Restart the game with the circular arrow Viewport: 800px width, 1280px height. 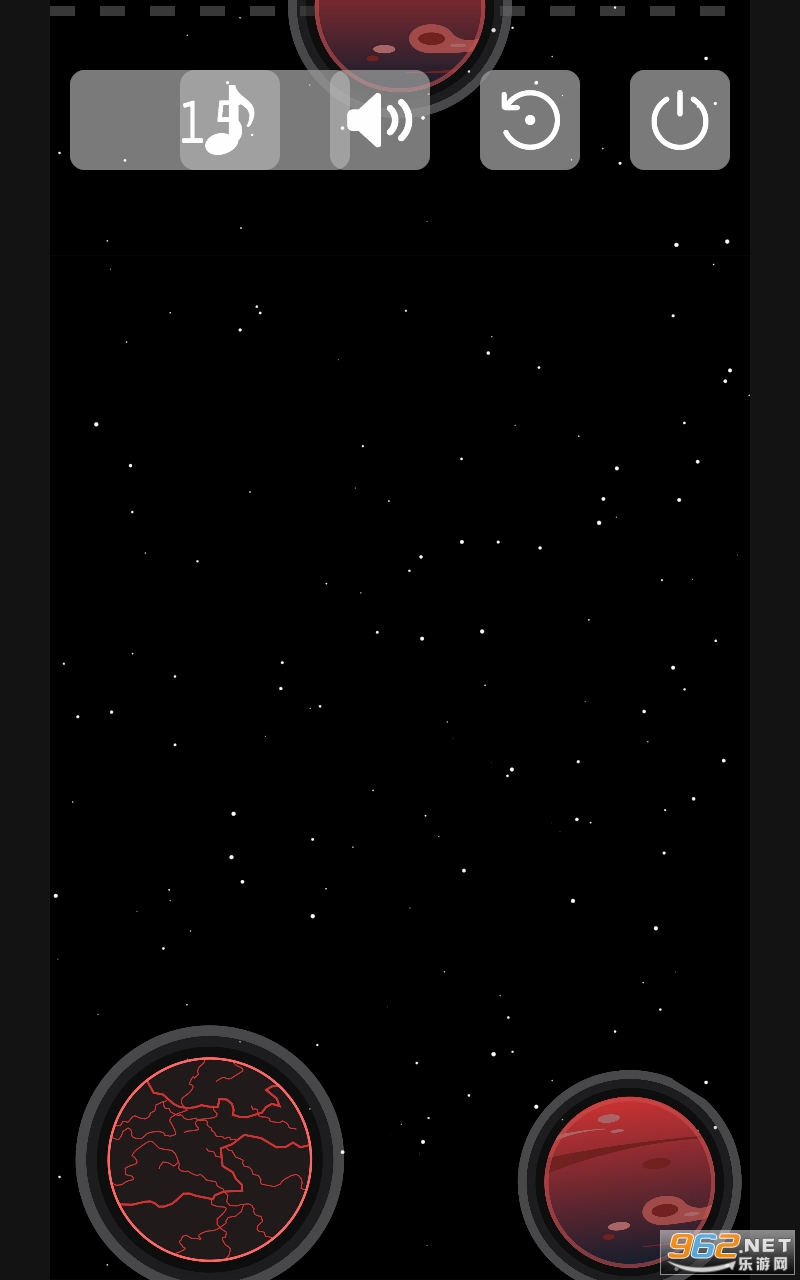click(x=530, y=120)
